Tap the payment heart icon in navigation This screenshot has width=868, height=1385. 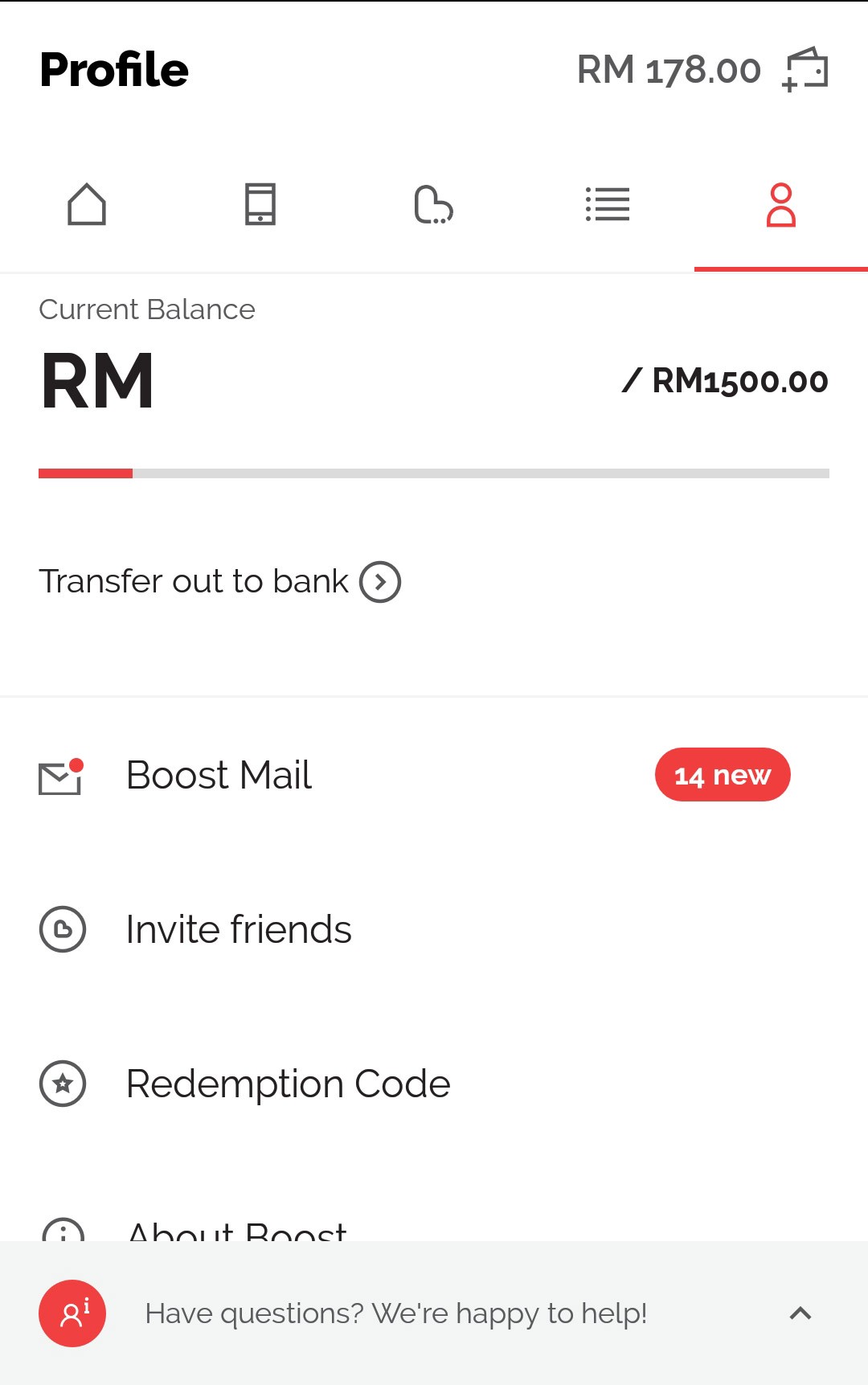(434, 205)
